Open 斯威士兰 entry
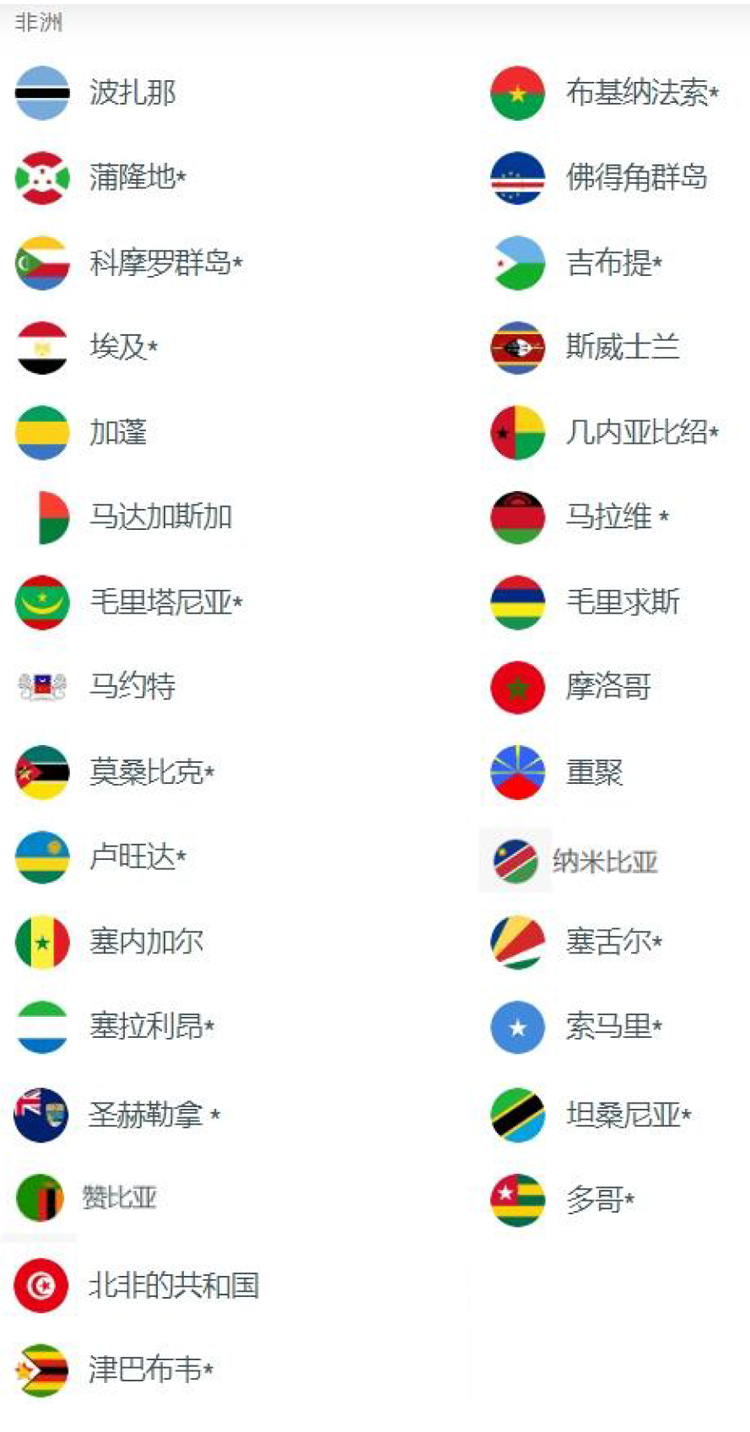Viewport: 750px width, 1432px height. point(622,348)
